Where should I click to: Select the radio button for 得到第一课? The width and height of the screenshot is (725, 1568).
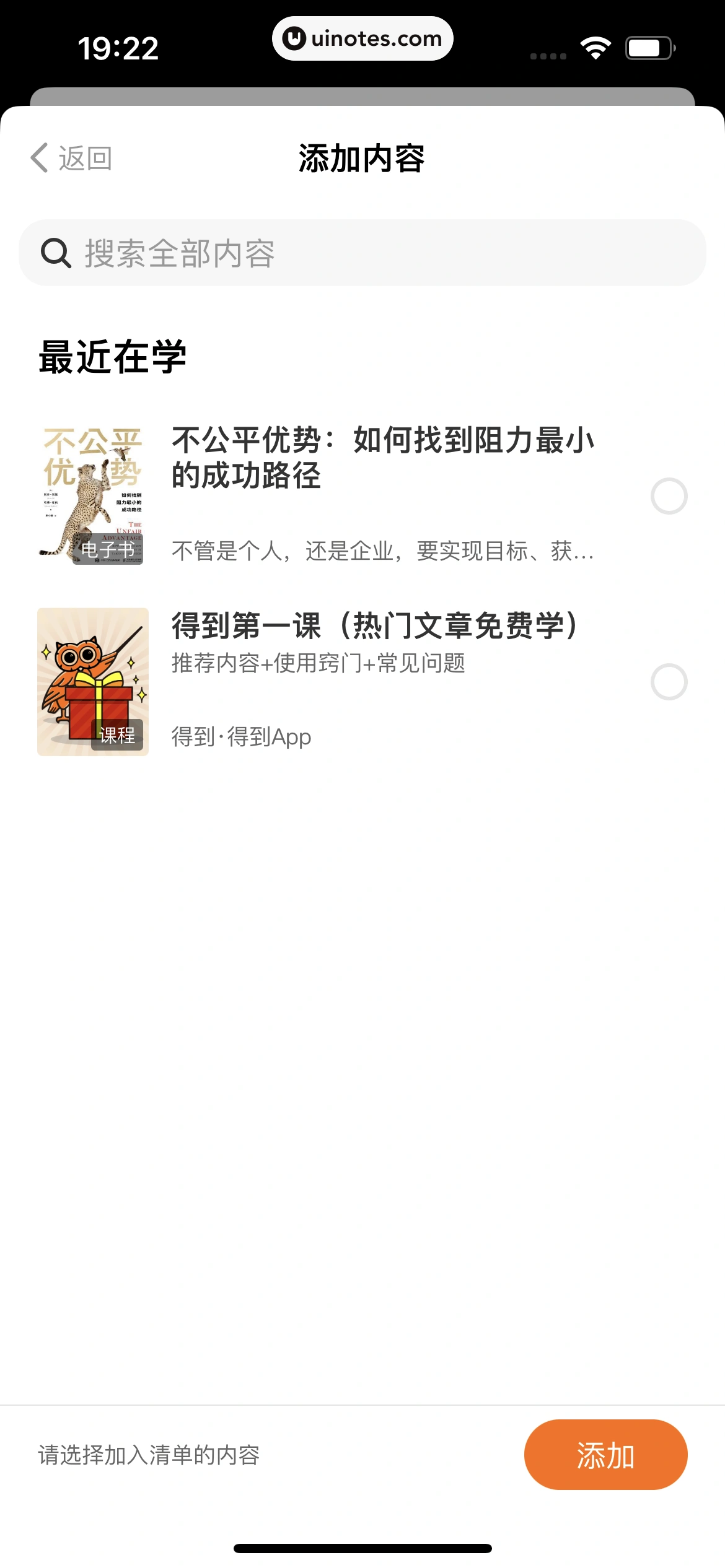669,682
